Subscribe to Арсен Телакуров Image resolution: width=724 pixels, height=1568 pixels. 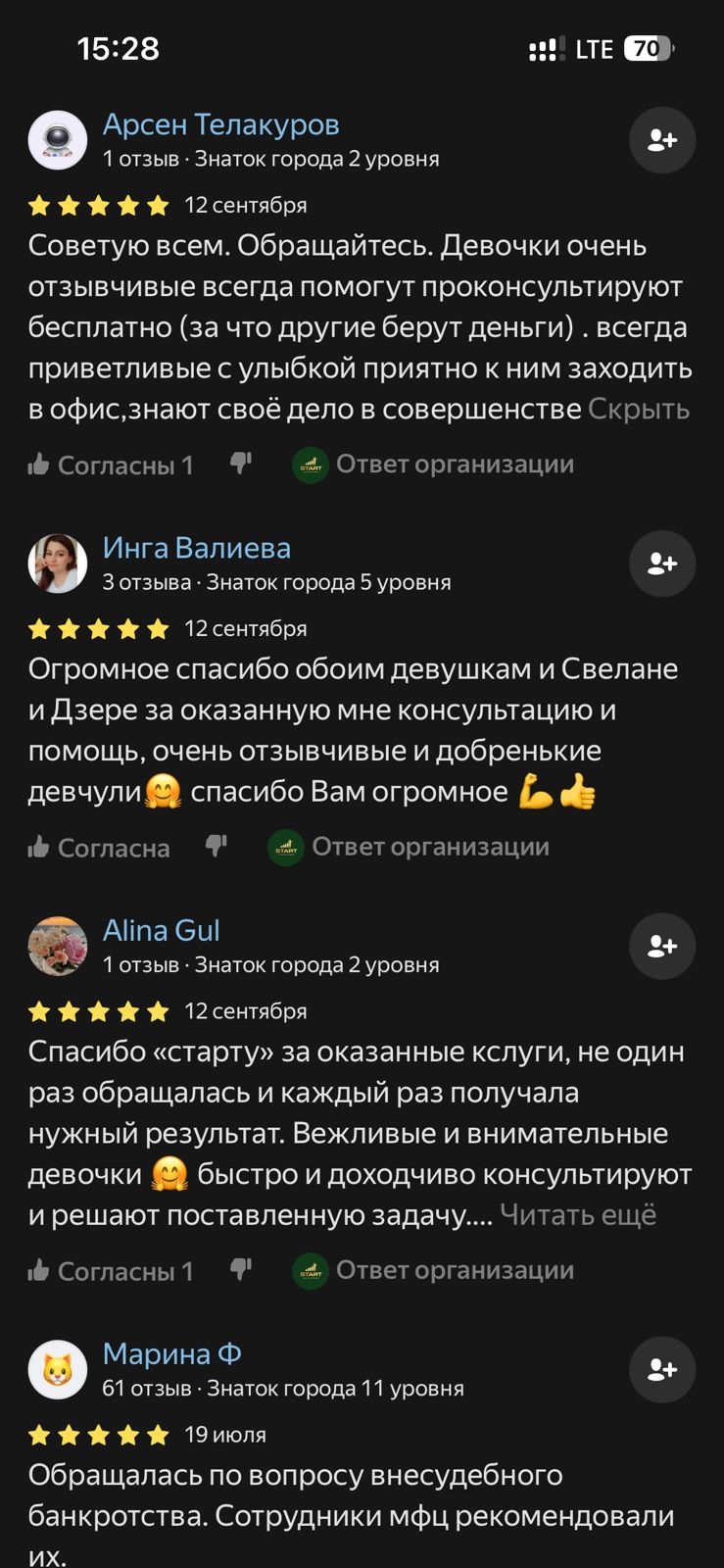(661, 140)
